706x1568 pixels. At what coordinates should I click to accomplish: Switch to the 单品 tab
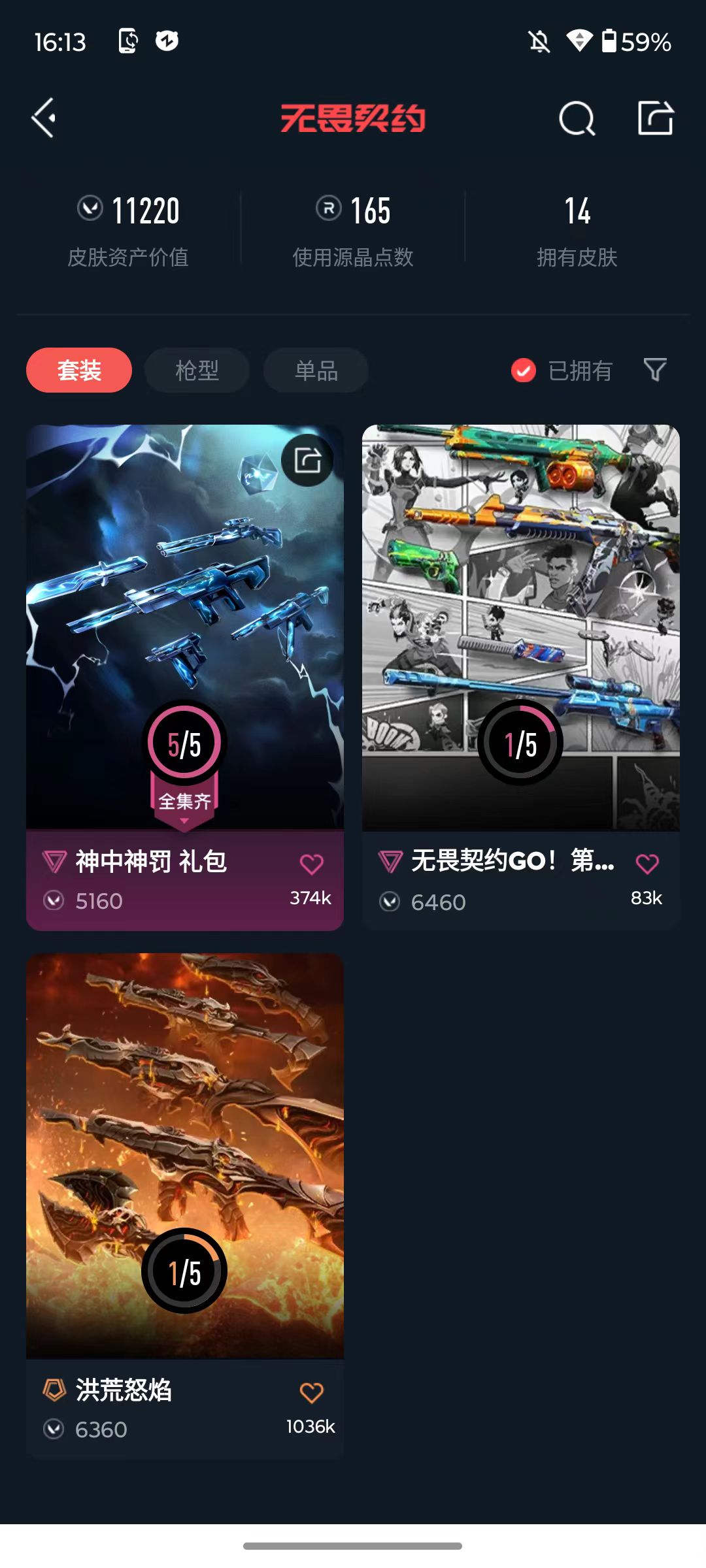[316, 370]
